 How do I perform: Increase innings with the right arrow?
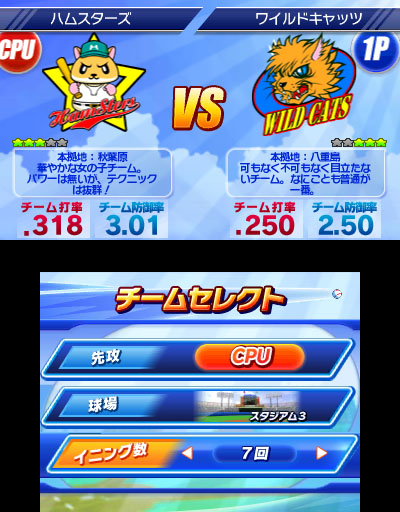pyautogui.click(x=322, y=453)
